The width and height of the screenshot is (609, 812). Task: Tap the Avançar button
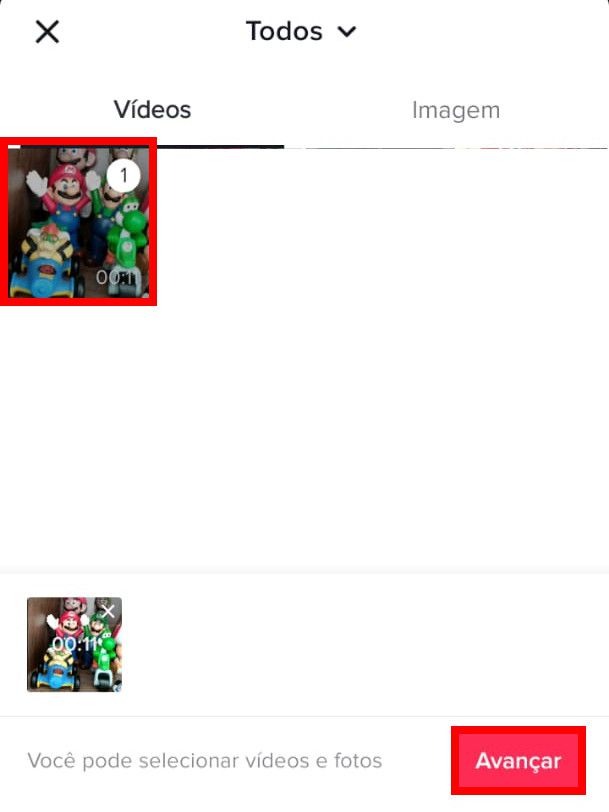coord(518,761)
